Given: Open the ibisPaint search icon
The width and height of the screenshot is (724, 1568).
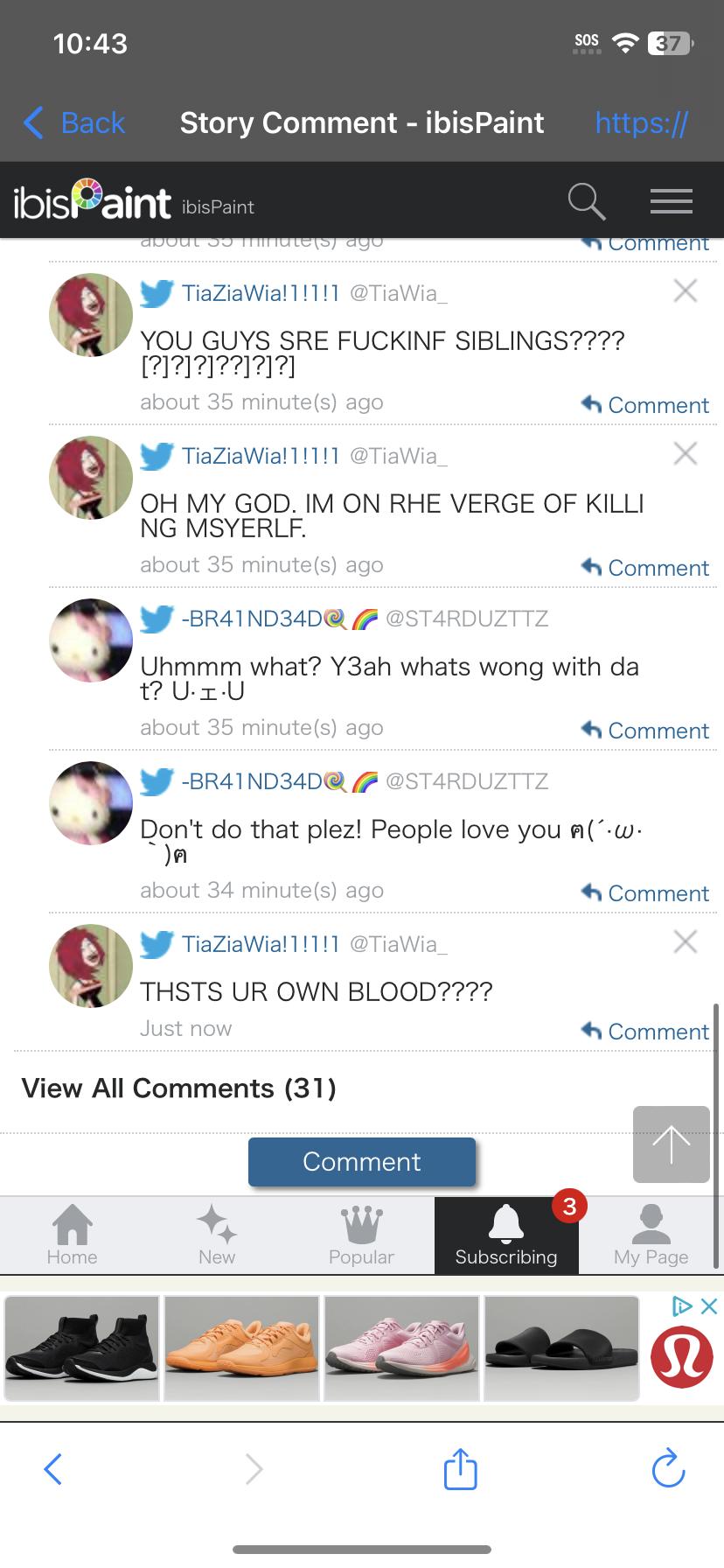Looking at the screenshot, I should (x=586, y=202).
